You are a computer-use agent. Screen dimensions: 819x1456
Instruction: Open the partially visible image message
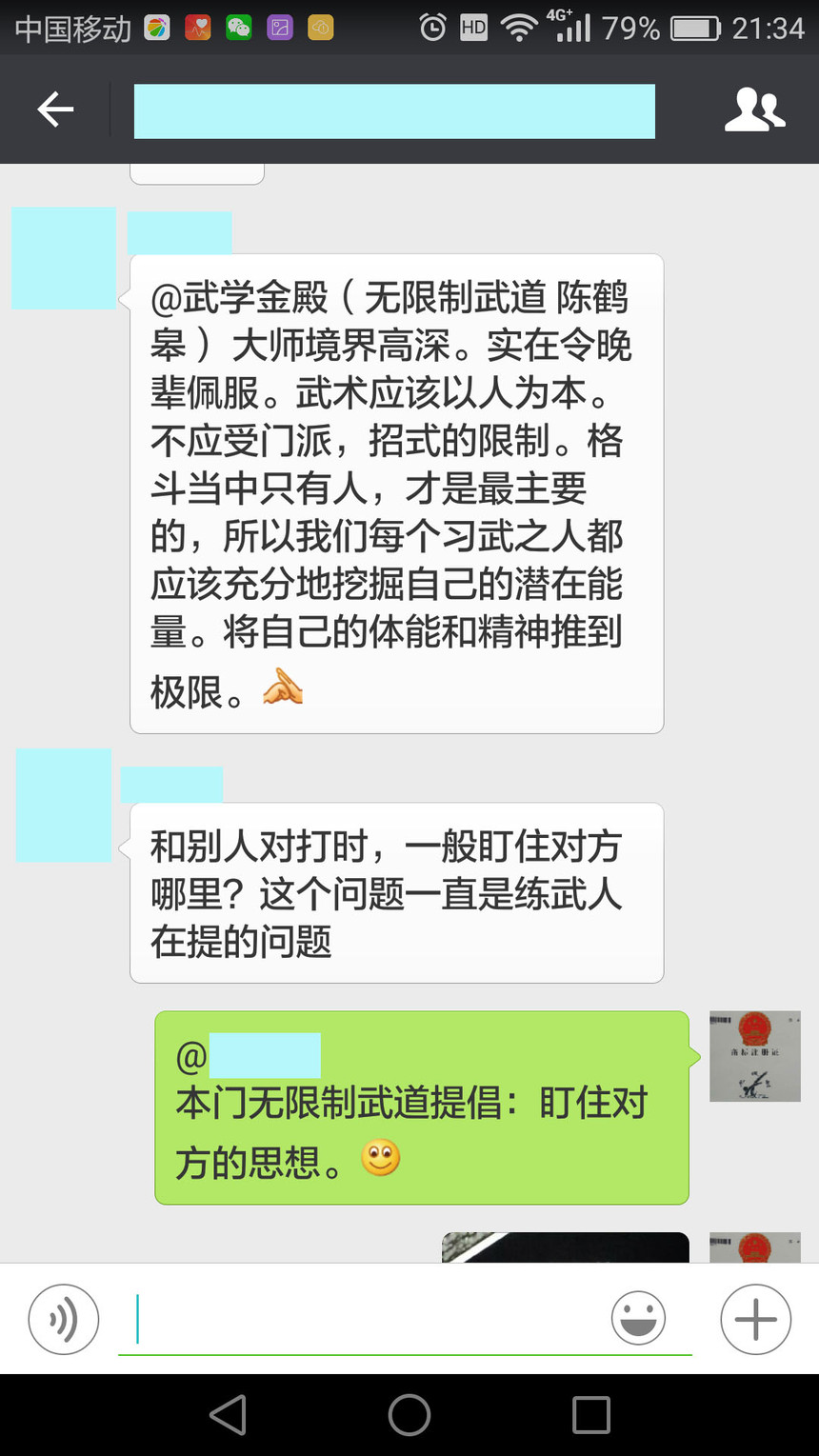point(565,1247)
